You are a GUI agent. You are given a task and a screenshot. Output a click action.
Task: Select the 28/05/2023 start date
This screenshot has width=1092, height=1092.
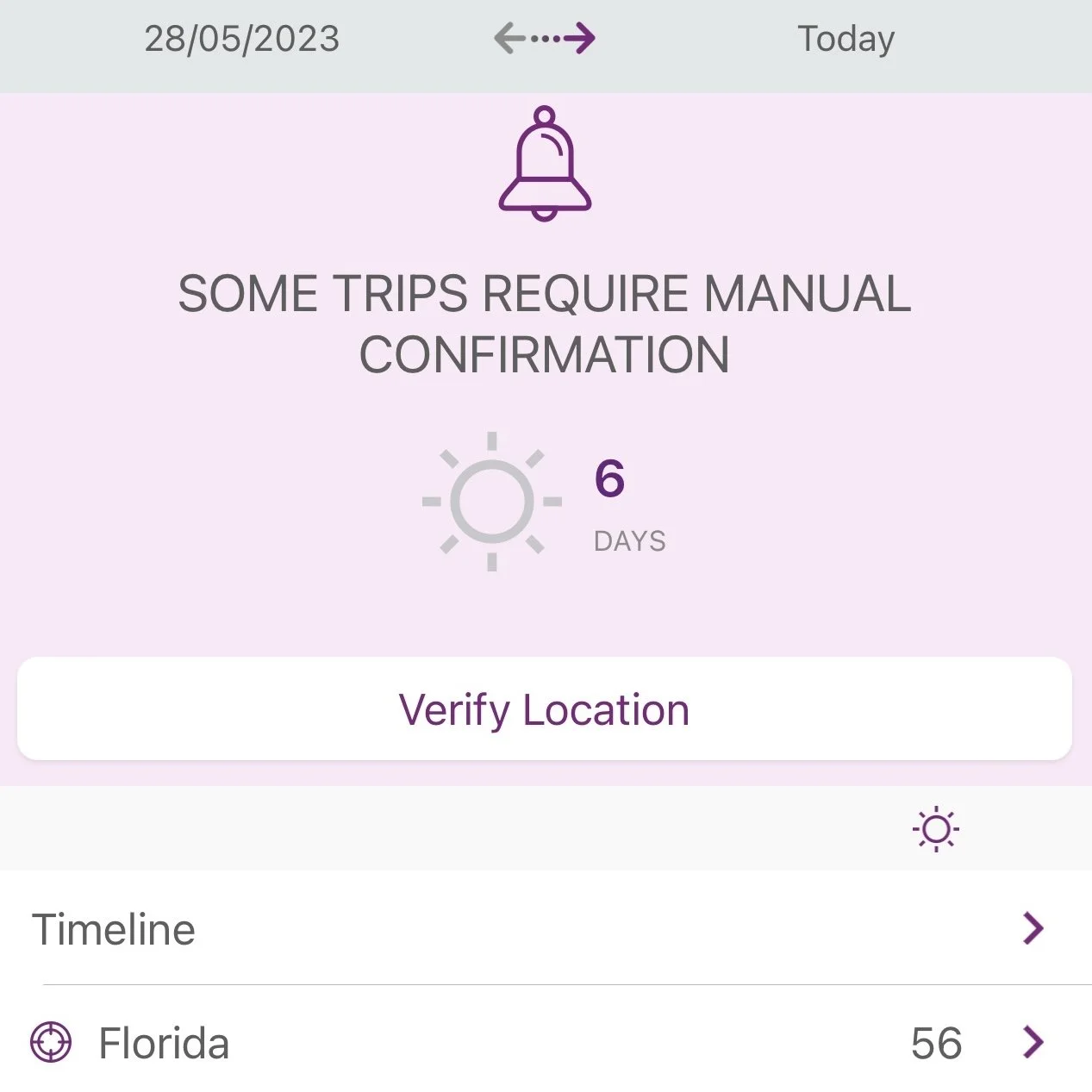point(241,39)
